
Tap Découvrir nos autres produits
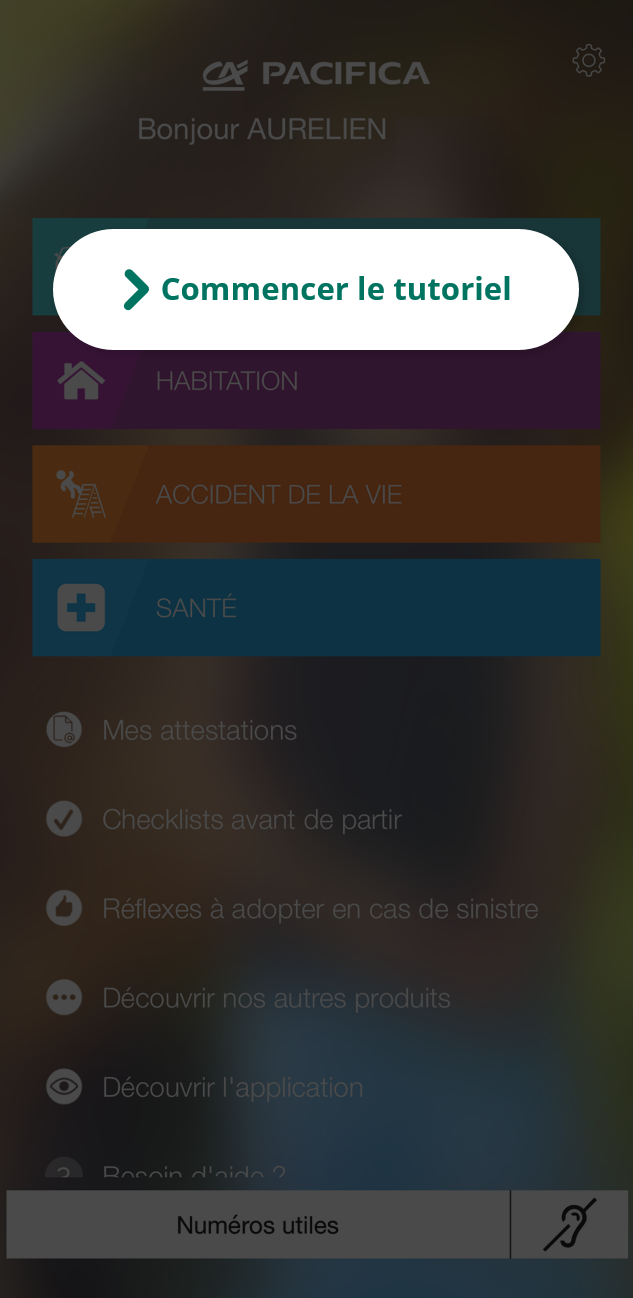click(276, 998)
